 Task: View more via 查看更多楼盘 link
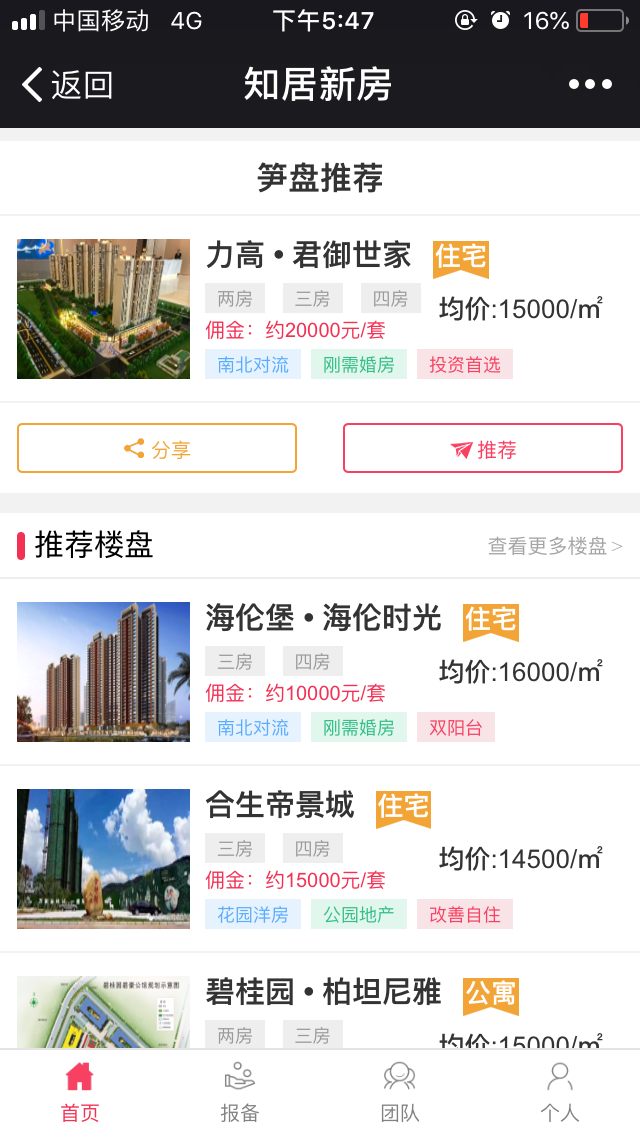point(555,546)
